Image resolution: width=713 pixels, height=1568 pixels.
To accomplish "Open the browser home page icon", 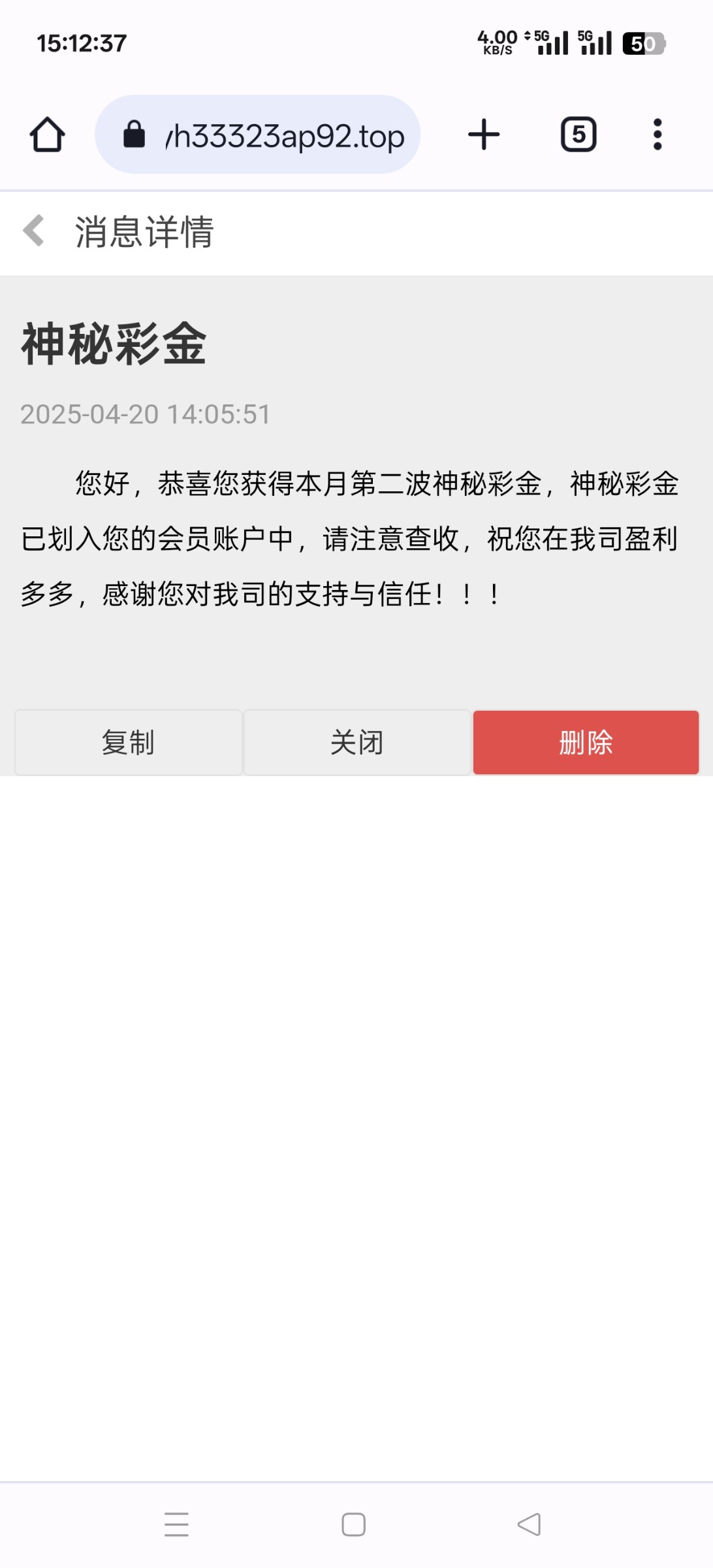I will coord(47,135).
